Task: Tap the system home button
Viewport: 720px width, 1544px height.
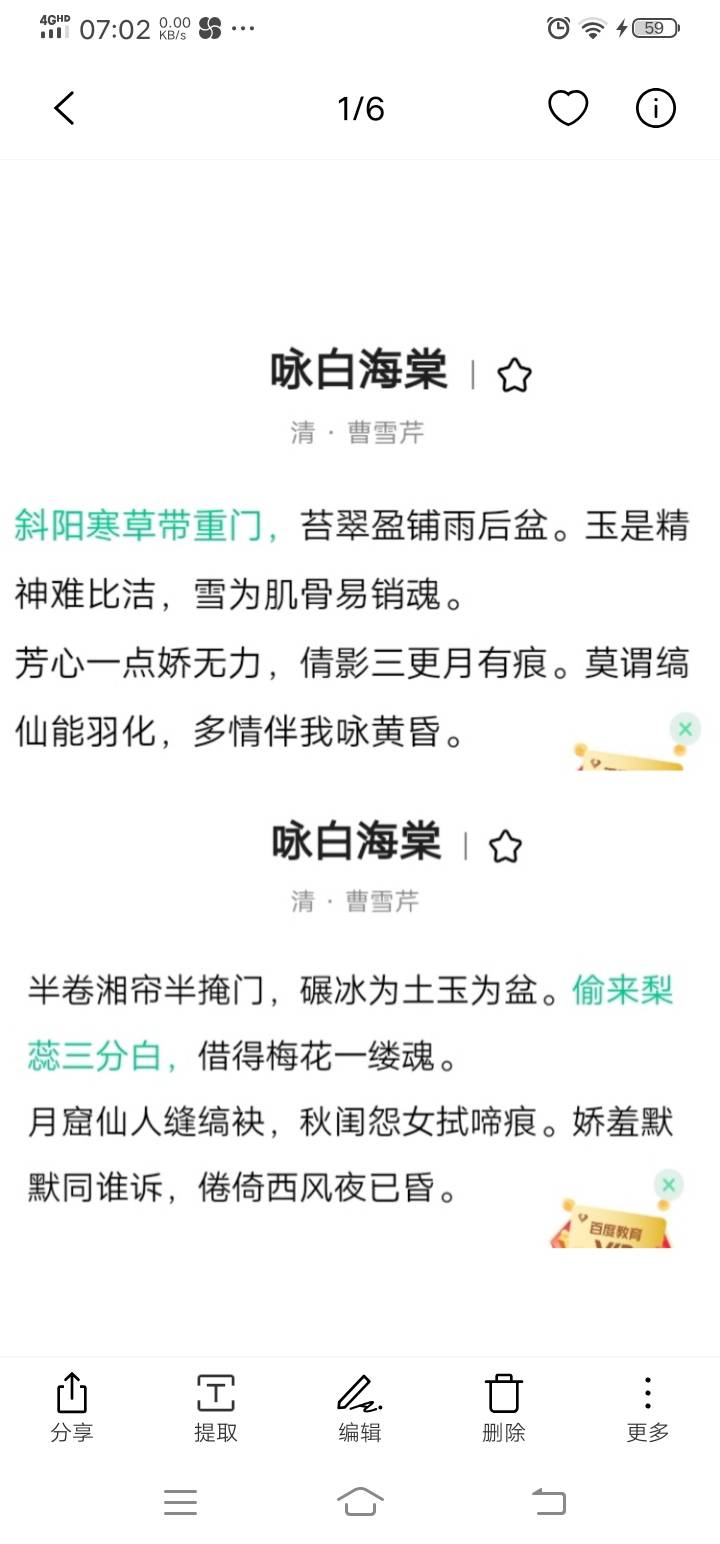Action: 360,1501
